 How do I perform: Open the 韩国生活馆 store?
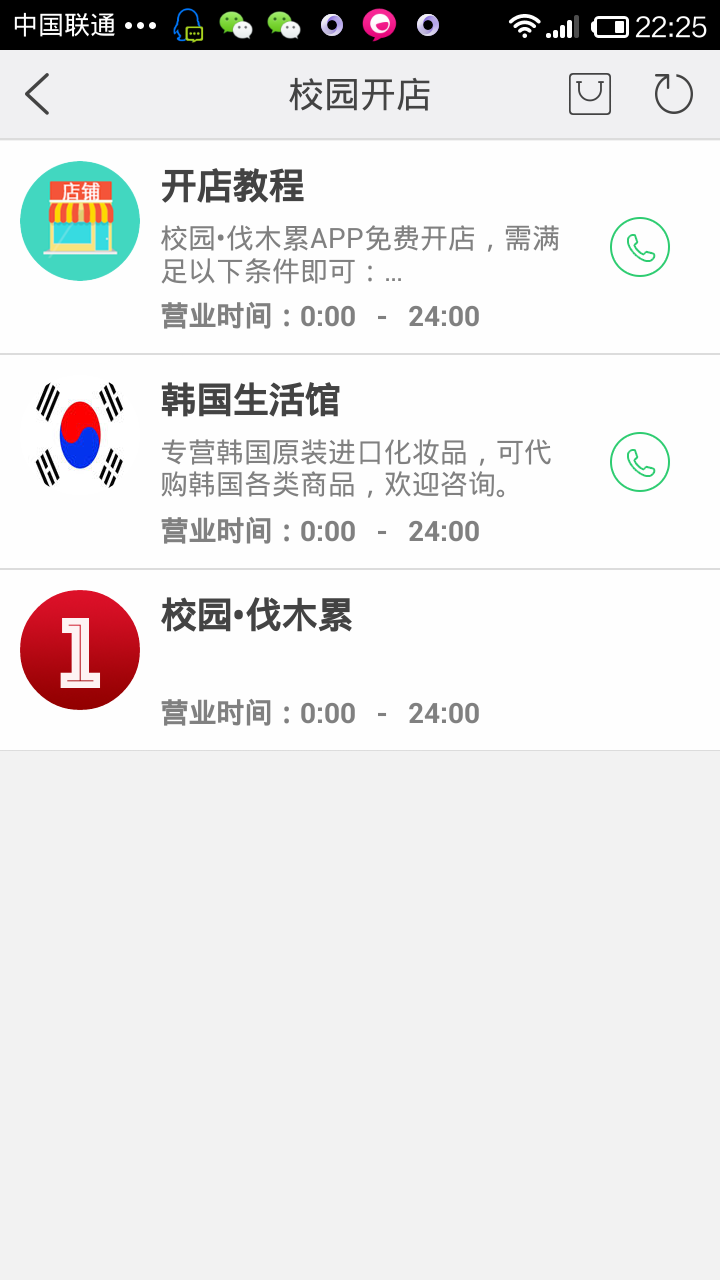(360, 462)
